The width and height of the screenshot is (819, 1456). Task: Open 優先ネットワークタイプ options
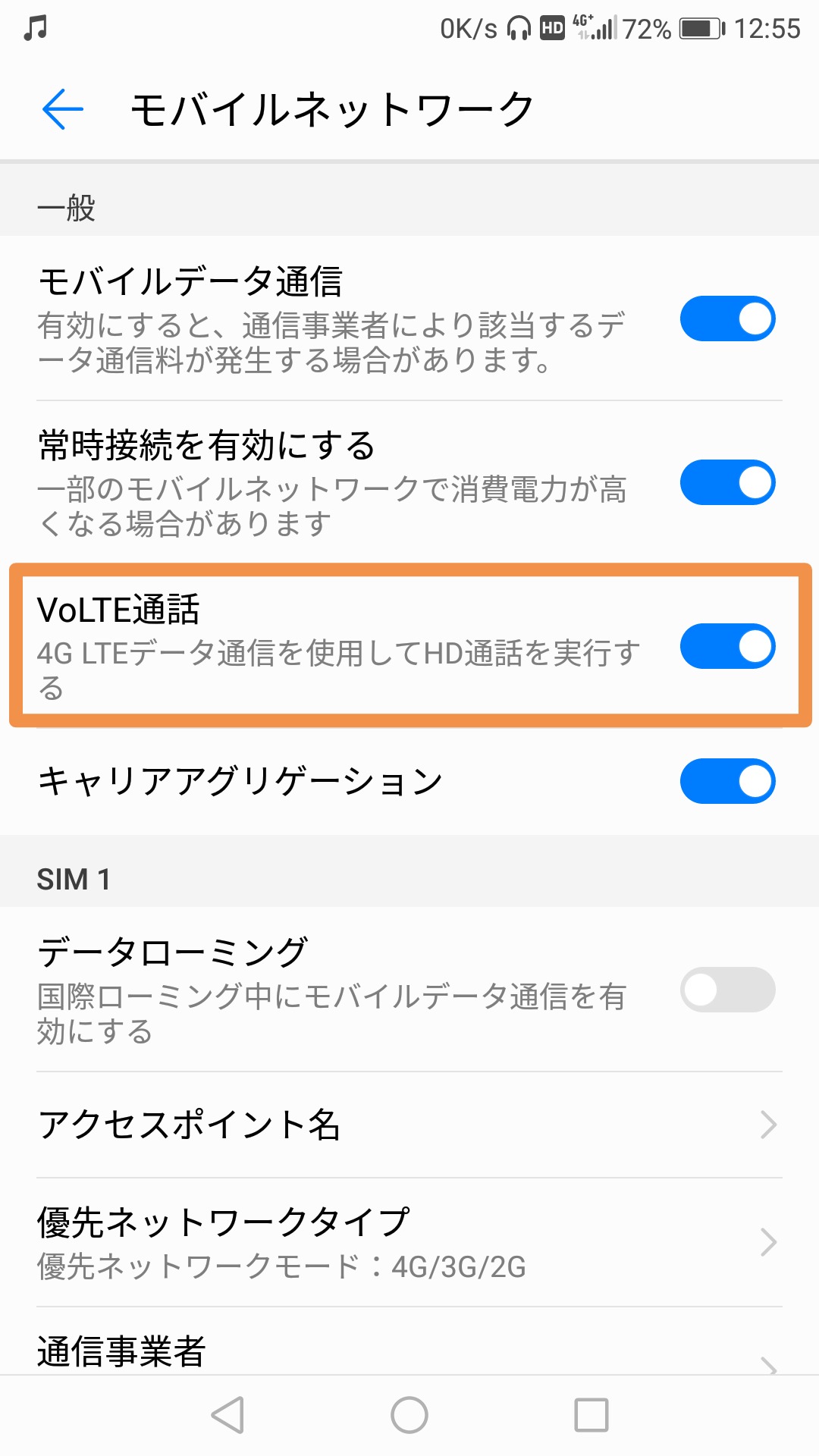(409, 1242)
